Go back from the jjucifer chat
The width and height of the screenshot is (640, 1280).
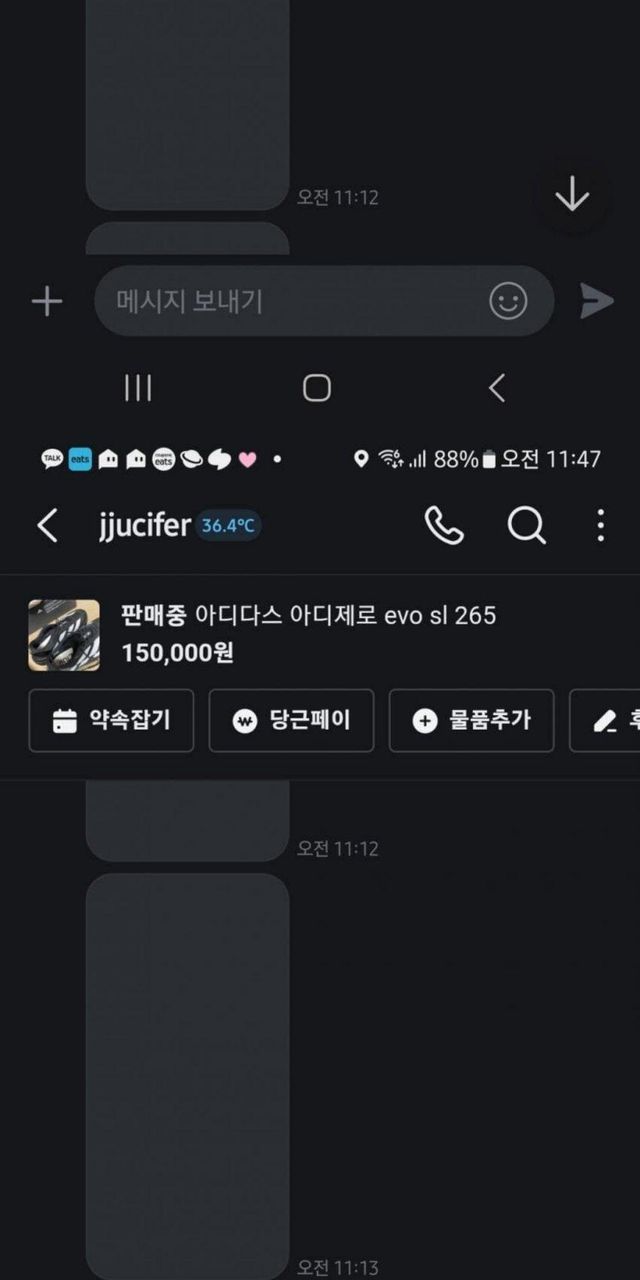click(x=47, y=525)
